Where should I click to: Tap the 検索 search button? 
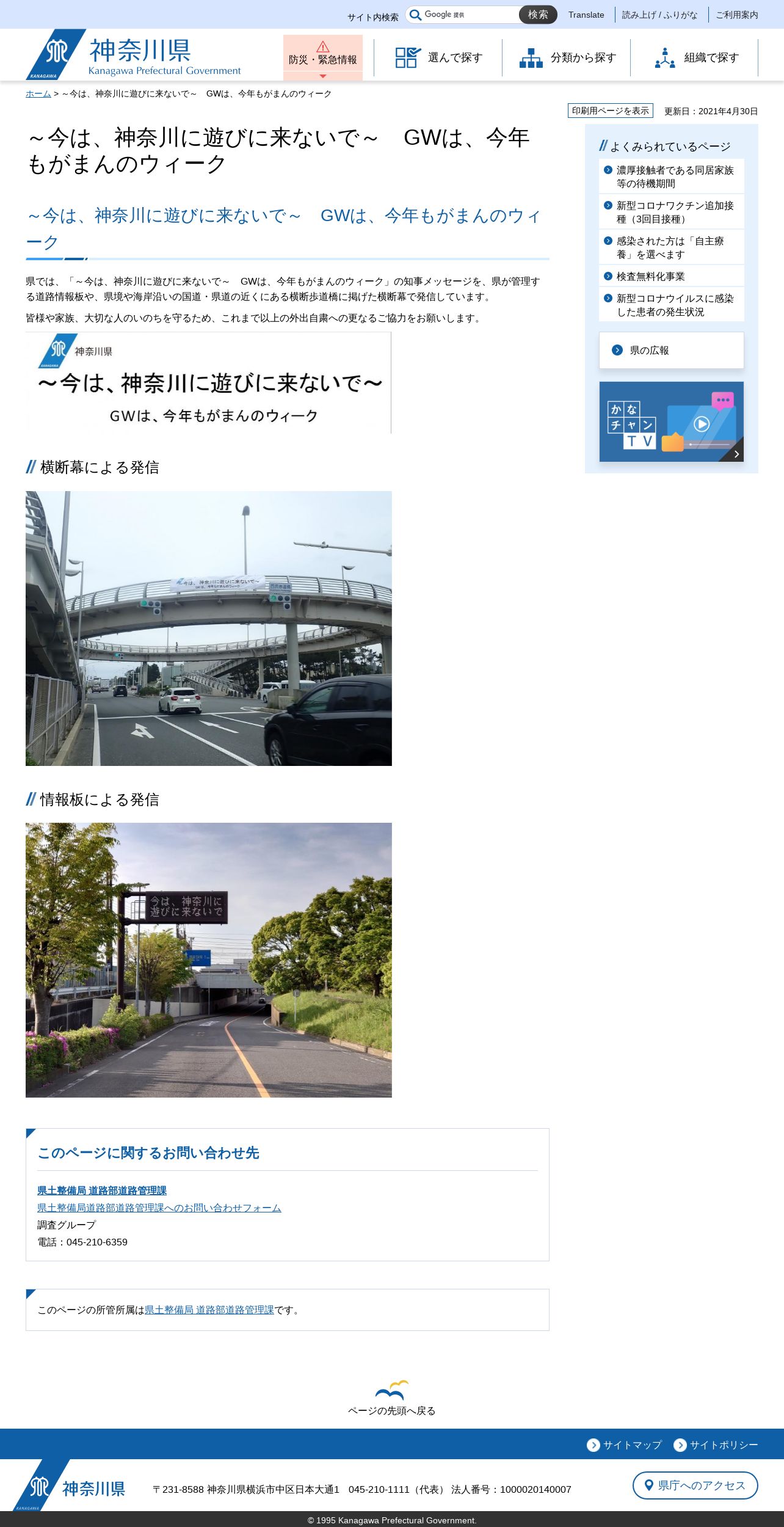[538, 15]
